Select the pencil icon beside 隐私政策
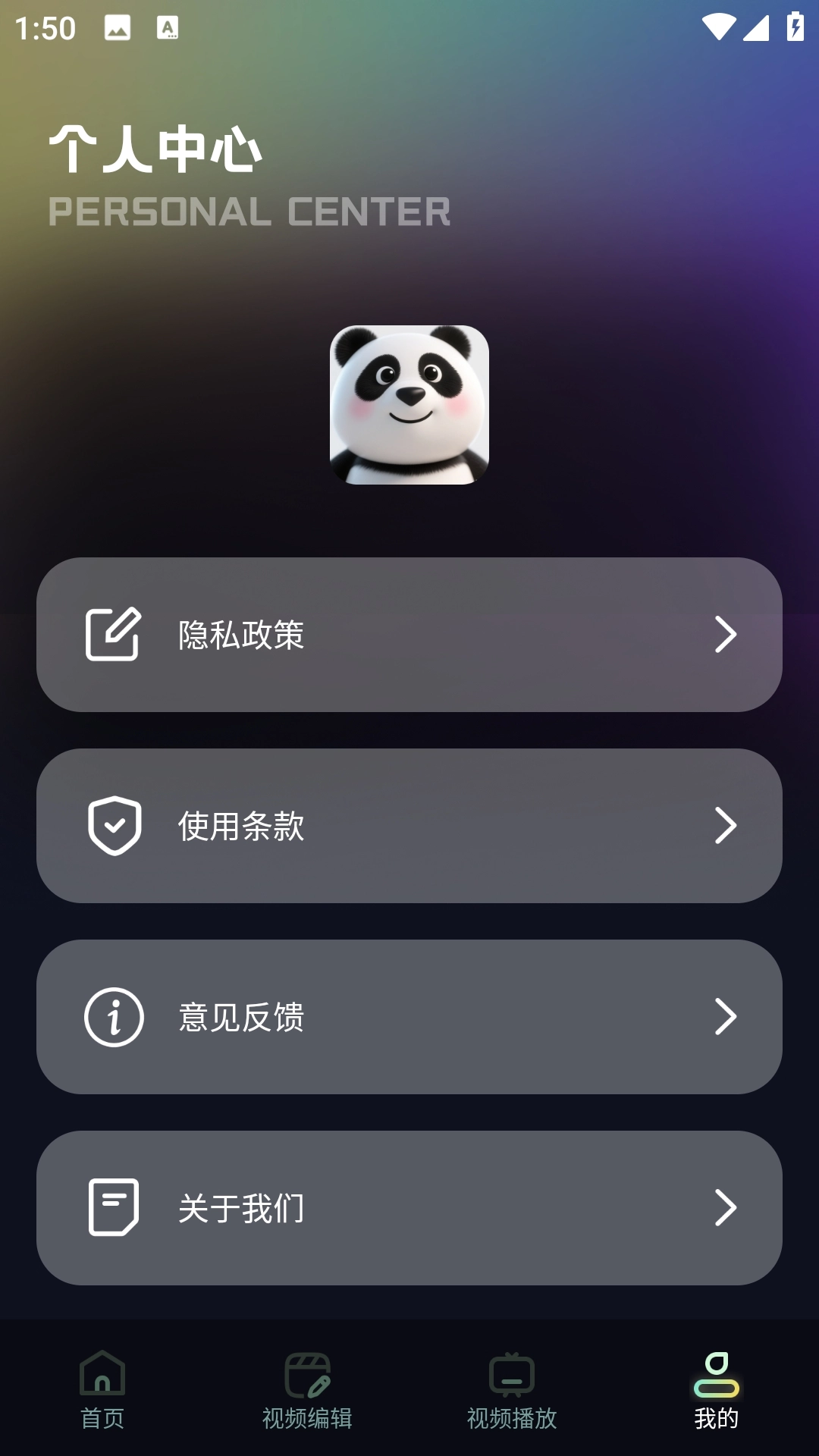This screenshot has width=819, height=1456. (114, 635)
